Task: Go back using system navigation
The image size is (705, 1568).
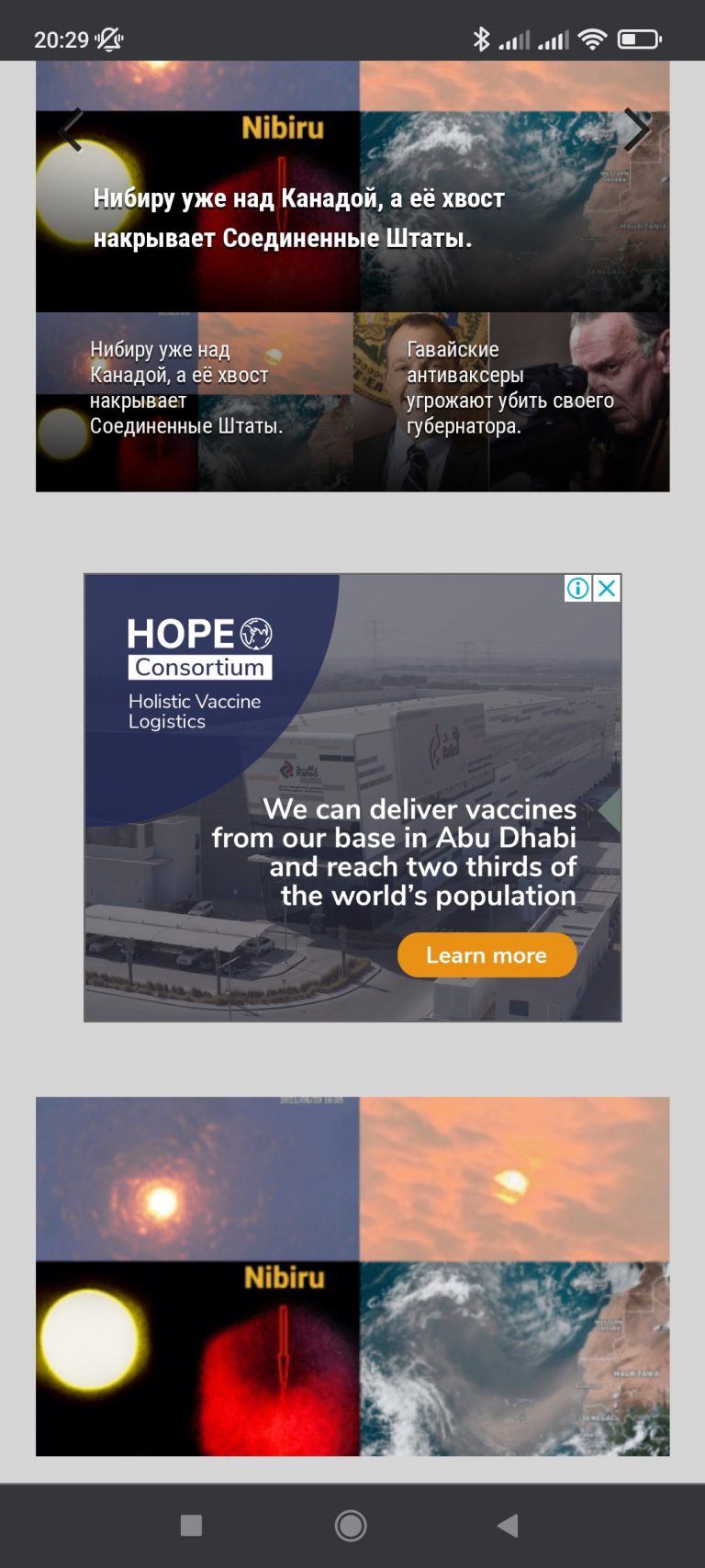Action: (508, 1526)
